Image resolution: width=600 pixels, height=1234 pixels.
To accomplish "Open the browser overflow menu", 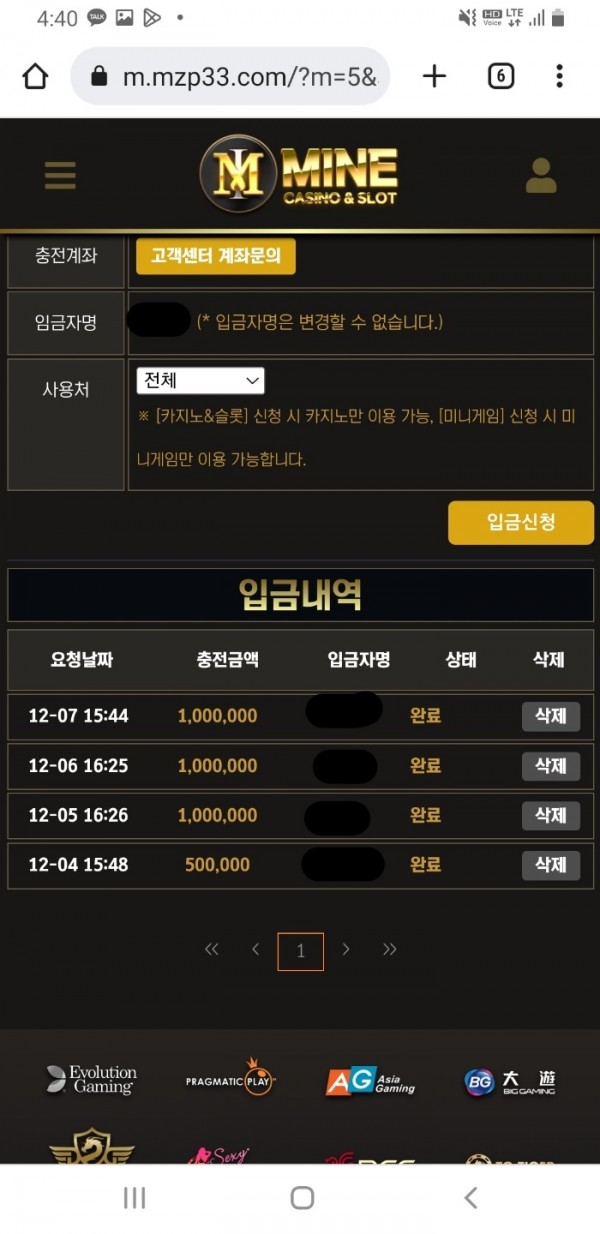I will coord(559,77).
